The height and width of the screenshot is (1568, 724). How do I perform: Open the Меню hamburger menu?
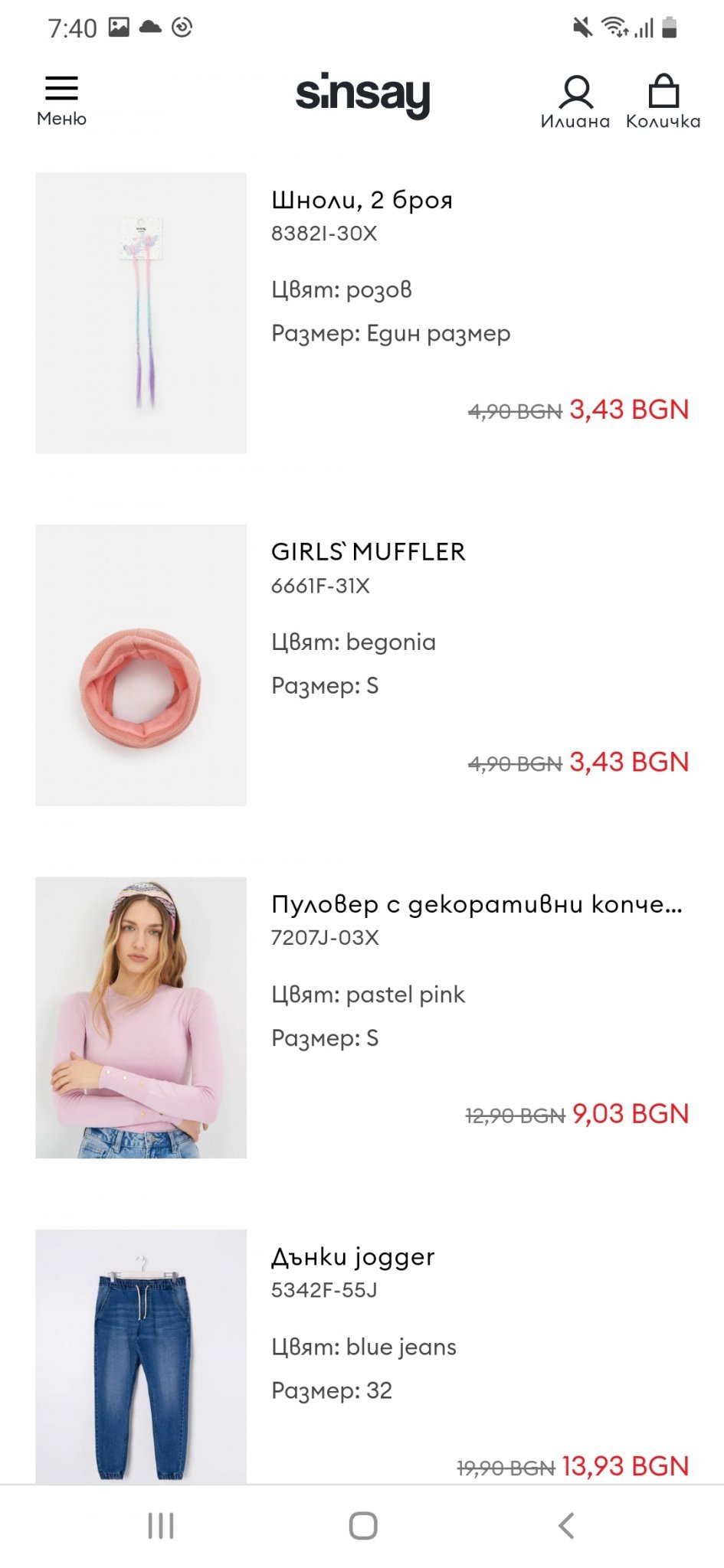[61, 100]
